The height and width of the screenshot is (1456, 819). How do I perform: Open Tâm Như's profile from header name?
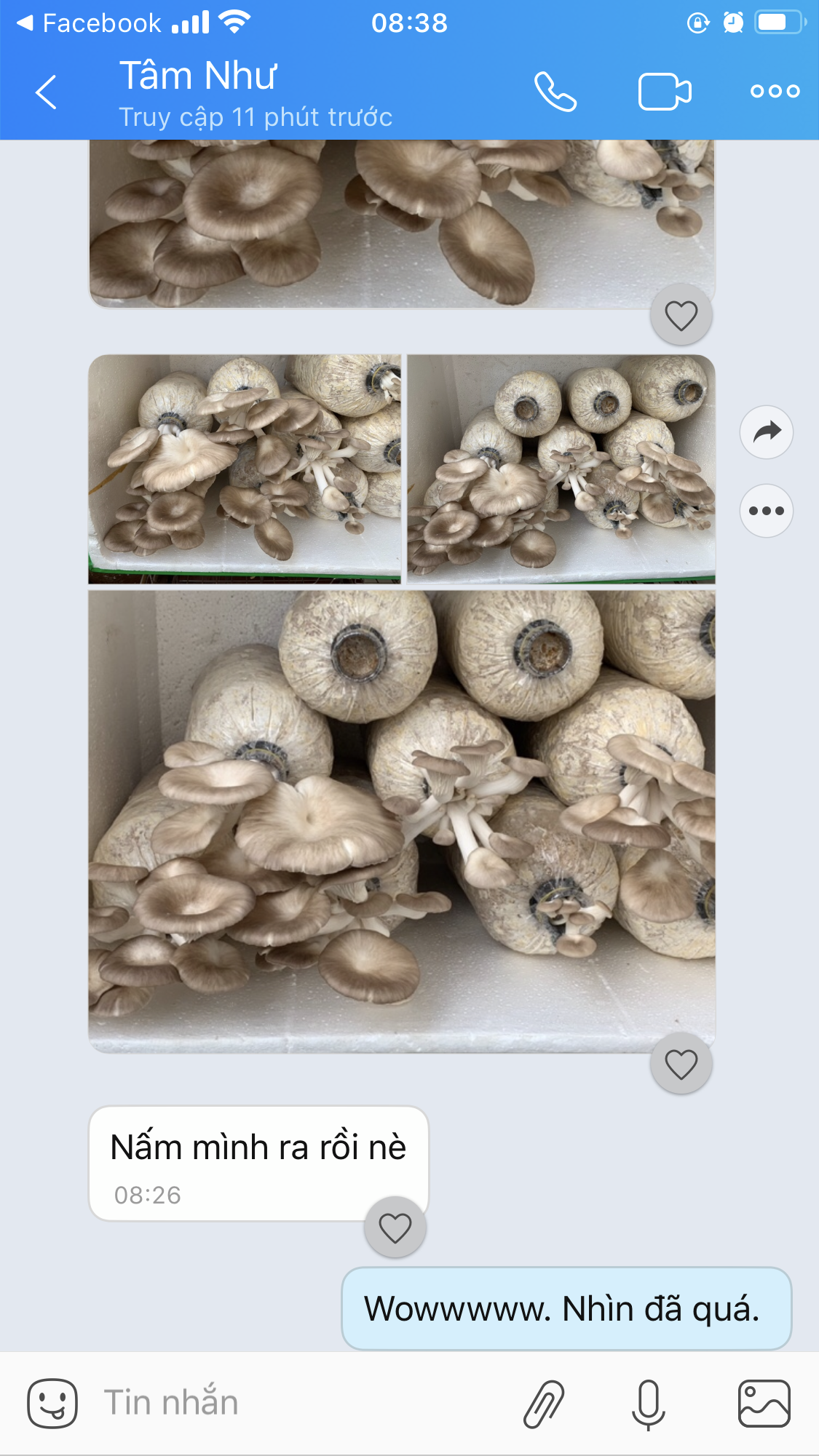pos(198,77)
